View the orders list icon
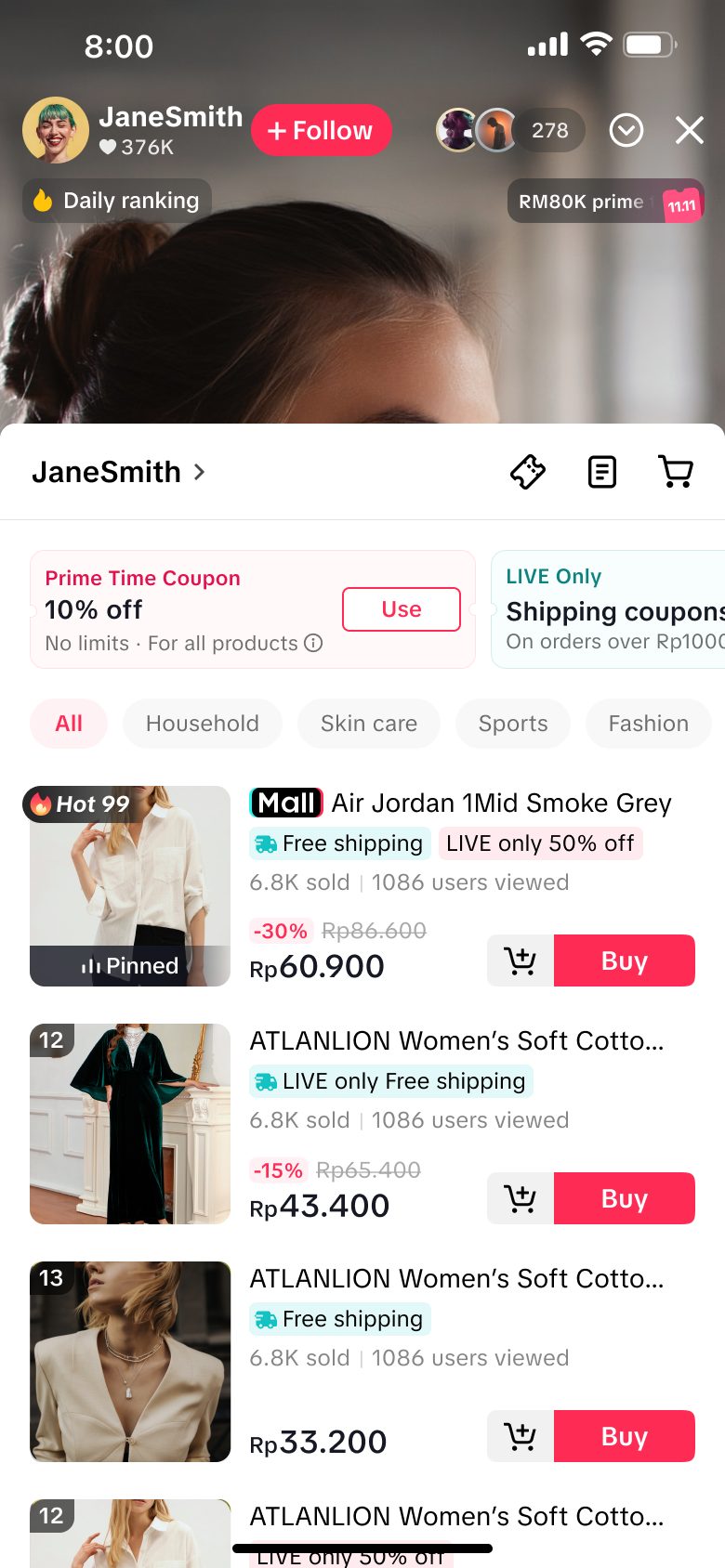 pos(601,472)
